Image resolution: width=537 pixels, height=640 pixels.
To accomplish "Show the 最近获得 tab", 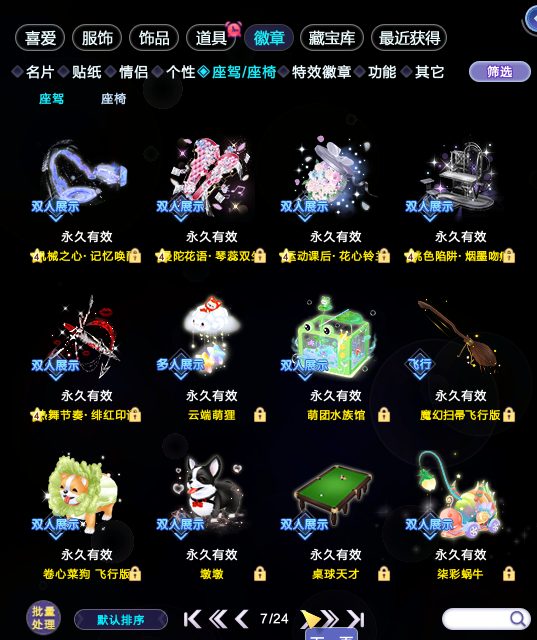I will [409, 38].
